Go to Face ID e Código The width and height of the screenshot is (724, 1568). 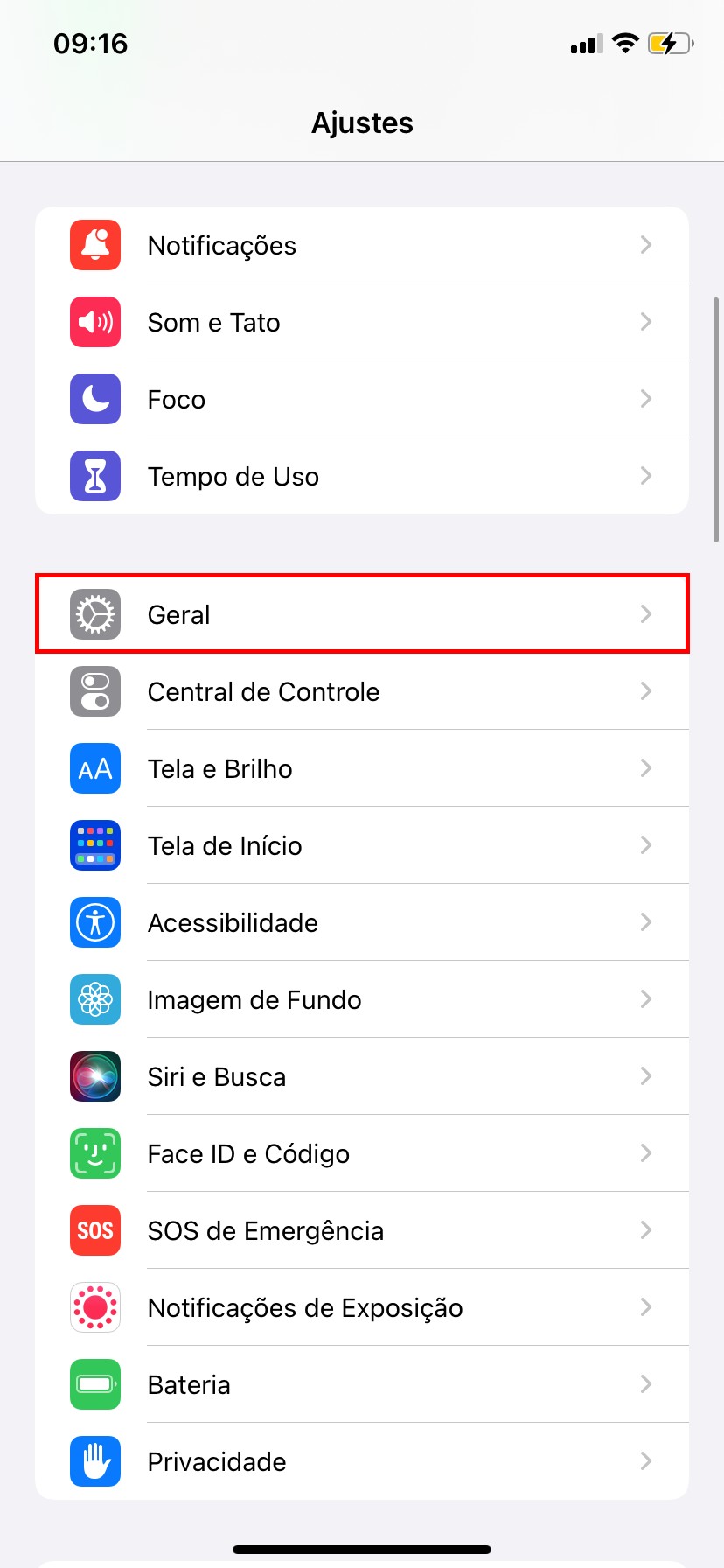tap(362, 1154)
